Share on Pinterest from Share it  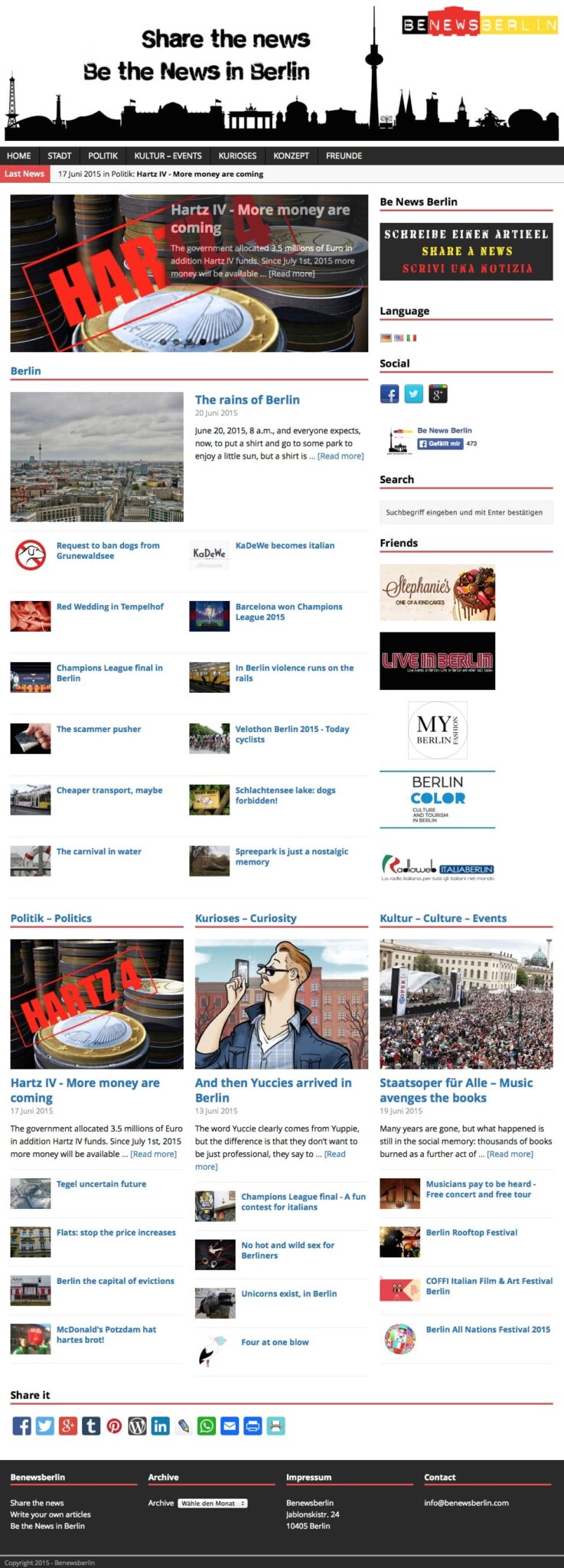(x=114, y=1426)
